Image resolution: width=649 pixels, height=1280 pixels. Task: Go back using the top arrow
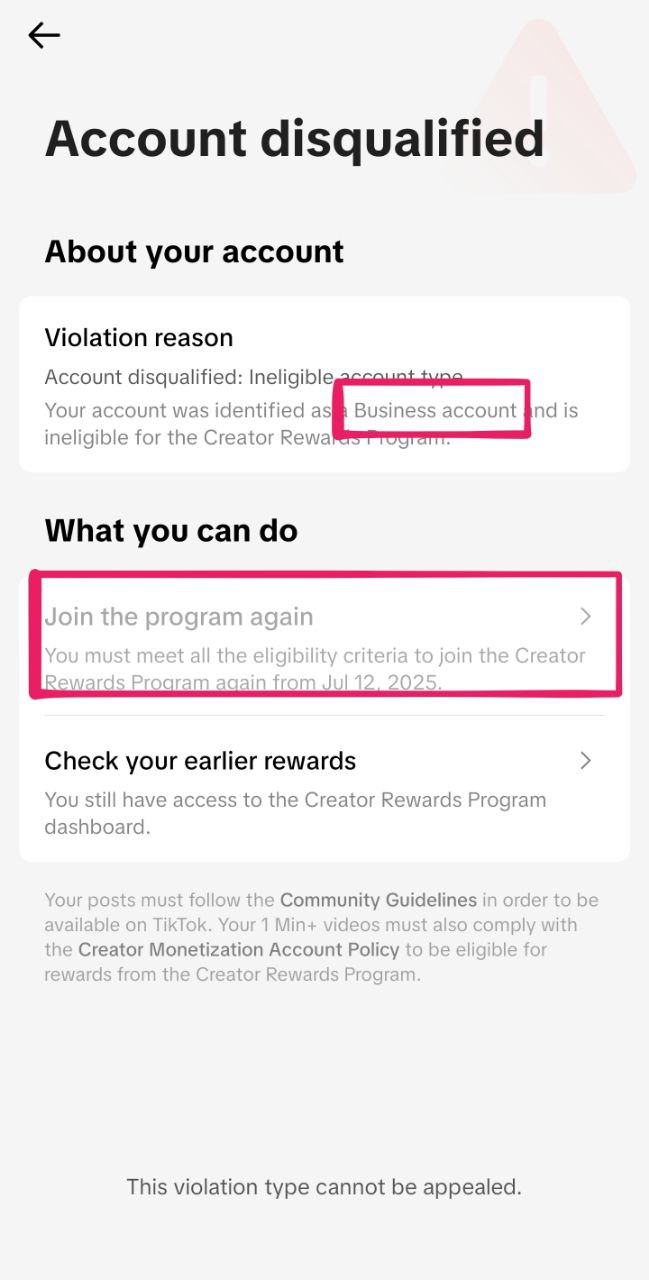(44, 36)
